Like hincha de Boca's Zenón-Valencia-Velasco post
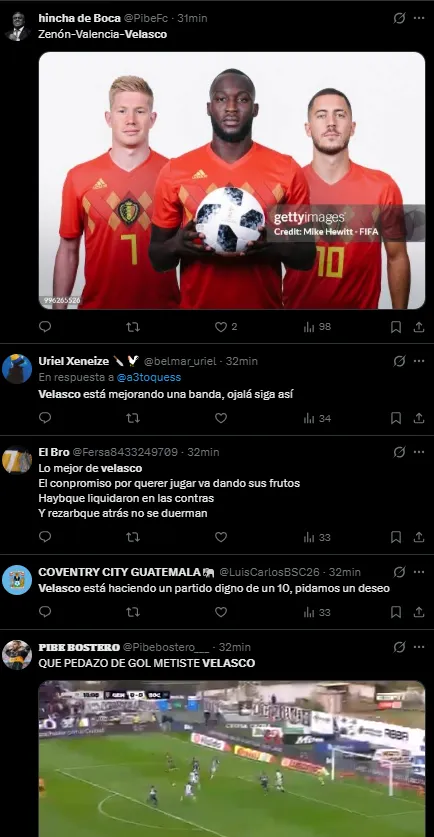434x837 pixels. tap(221, 327)
